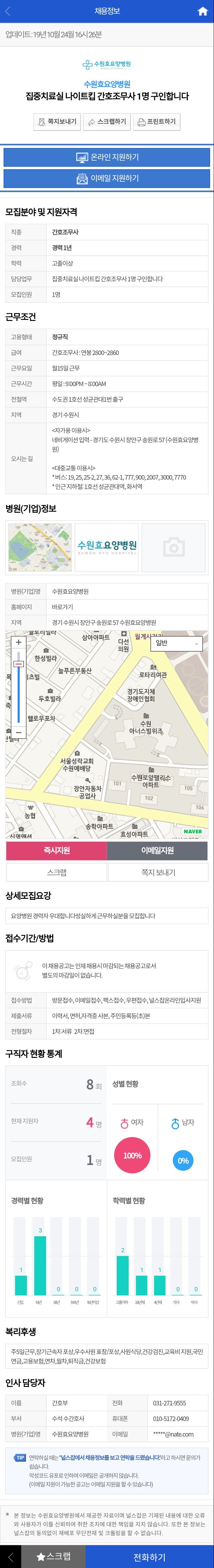Tap 쪽지 보내기 below the map
The image size is (214, 1568).
pos(158,872)
